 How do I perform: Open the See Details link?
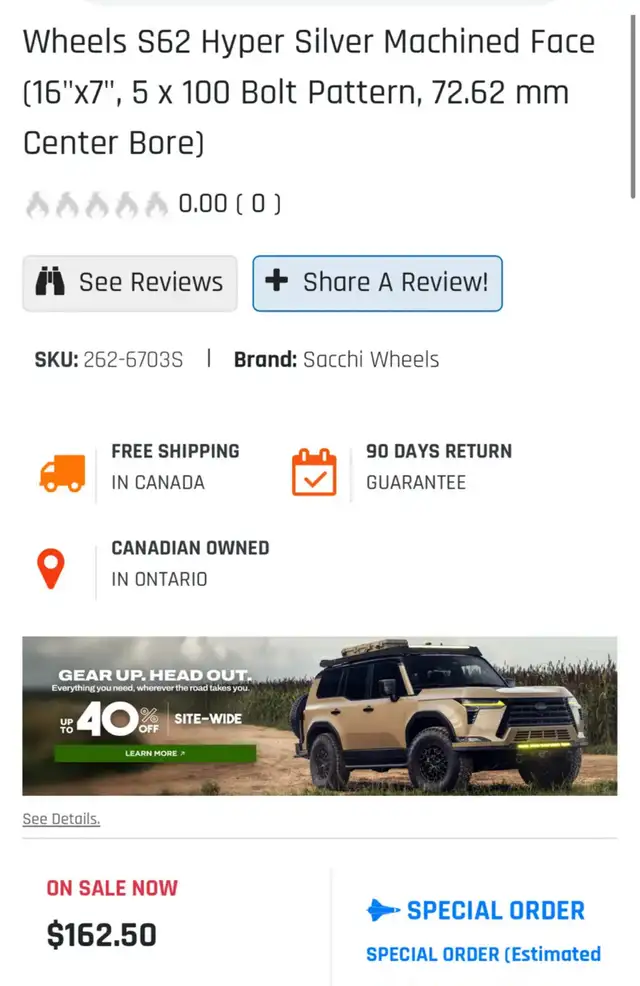tap(61, 819)
